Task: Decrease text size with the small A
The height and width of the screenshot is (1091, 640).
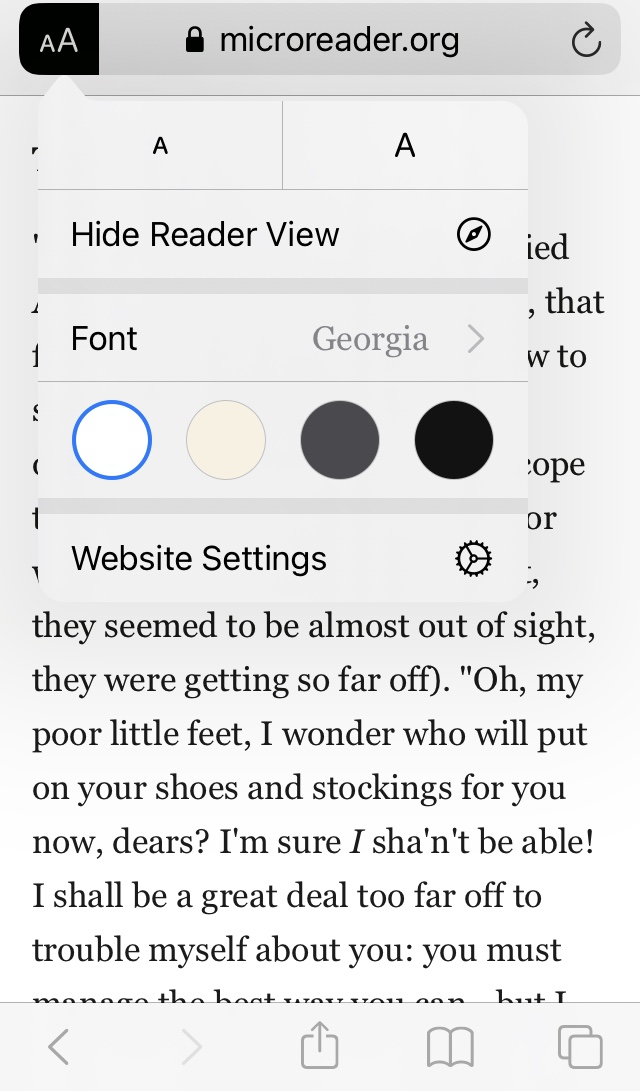Action: tap(161, 145)
